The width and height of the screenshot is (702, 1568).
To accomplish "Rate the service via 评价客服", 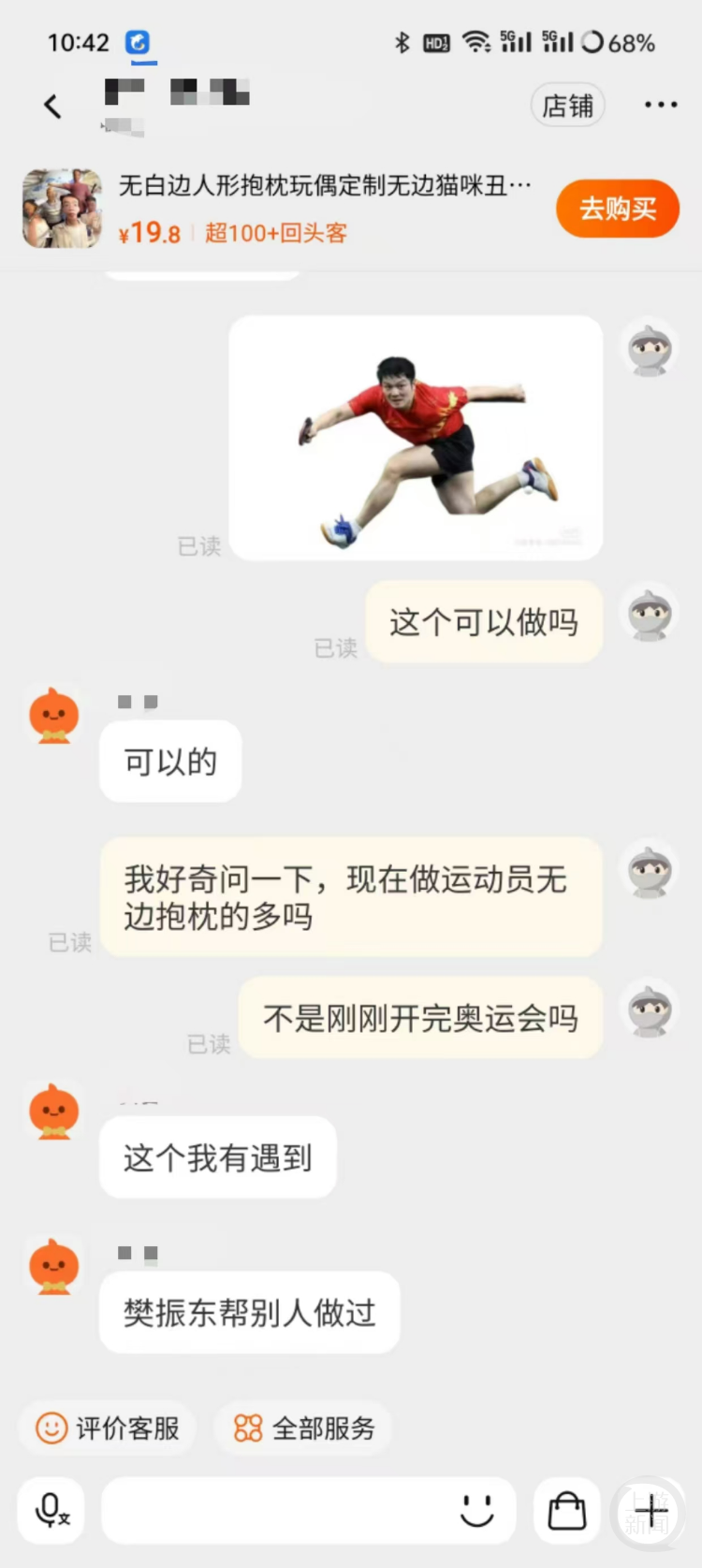I will click(108, 1428).
